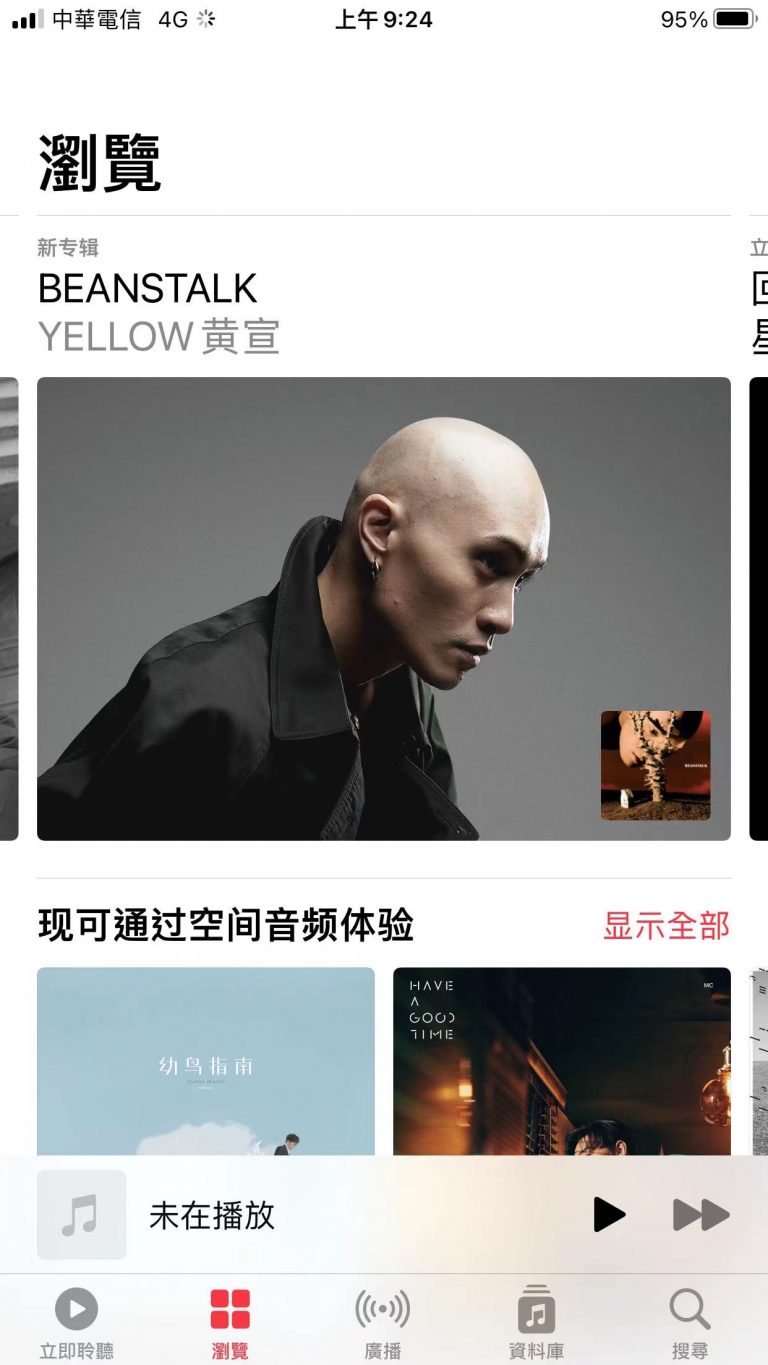Select the 瀏覽 tab
The image size is (768, 1365).
pyautogui.click(x=230, y=1323)
